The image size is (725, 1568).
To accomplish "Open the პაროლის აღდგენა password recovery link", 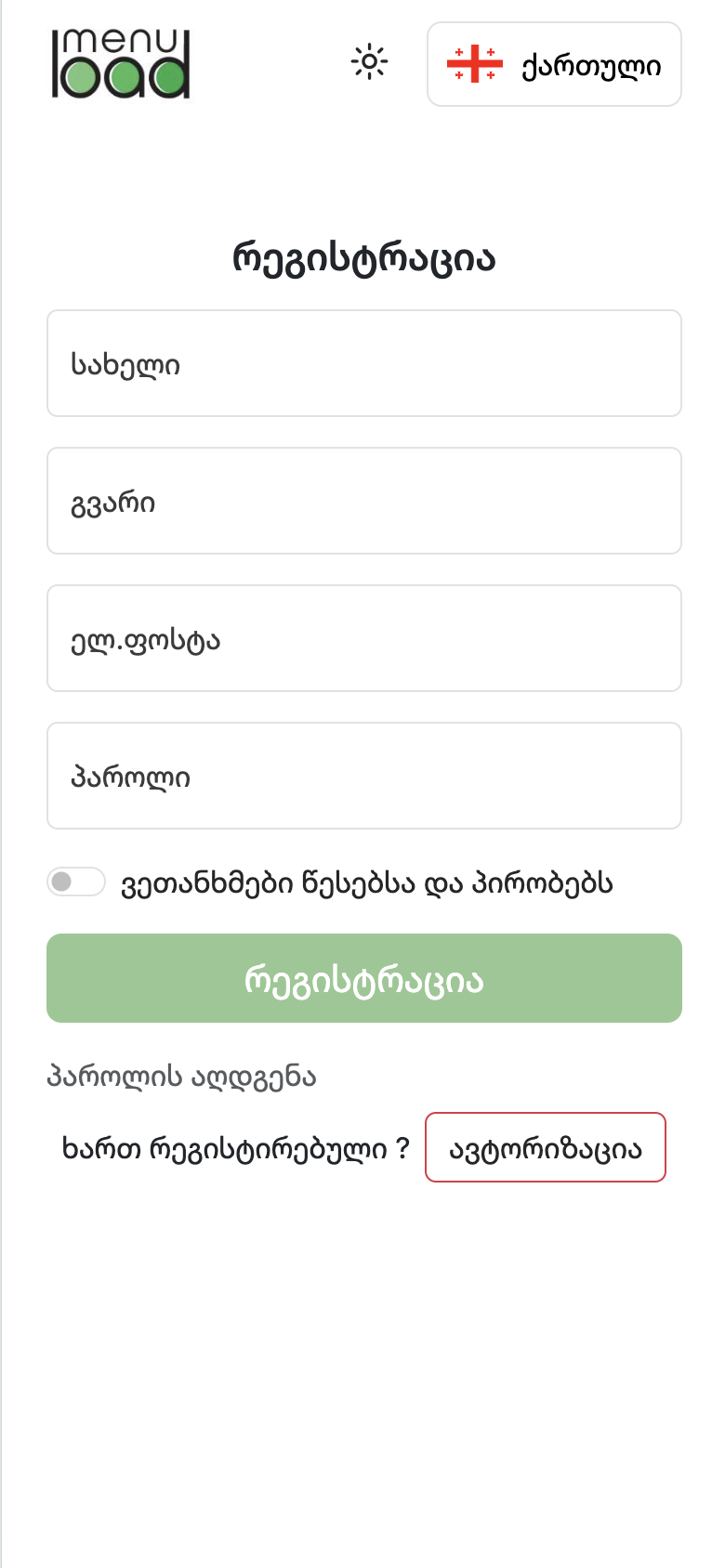I will point(182,1077).
